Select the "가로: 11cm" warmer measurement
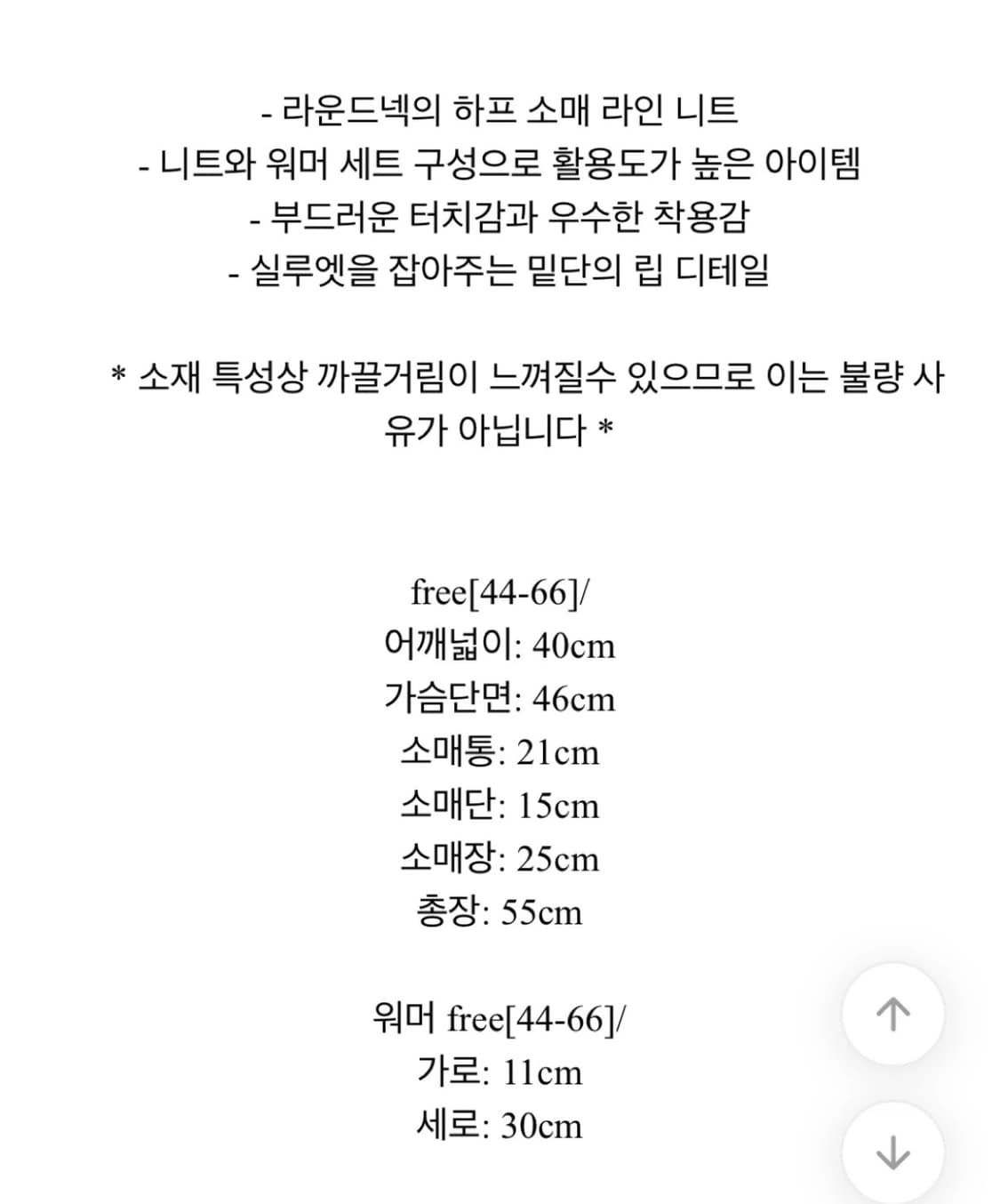1000x1204 pixels. (500, 1073)
